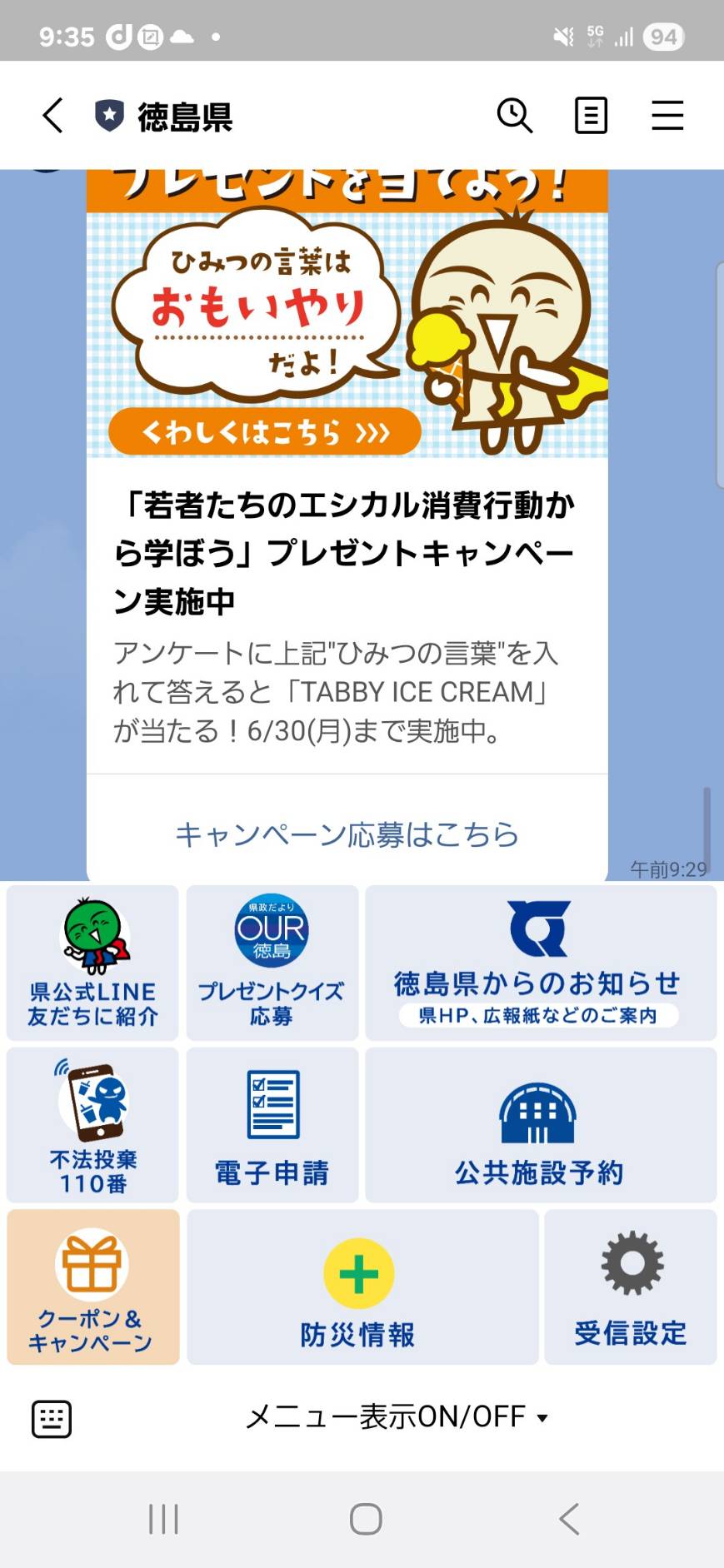Open the 防災情報 tile
The height and width of the screenshot is (1568, 724).
362,1287
